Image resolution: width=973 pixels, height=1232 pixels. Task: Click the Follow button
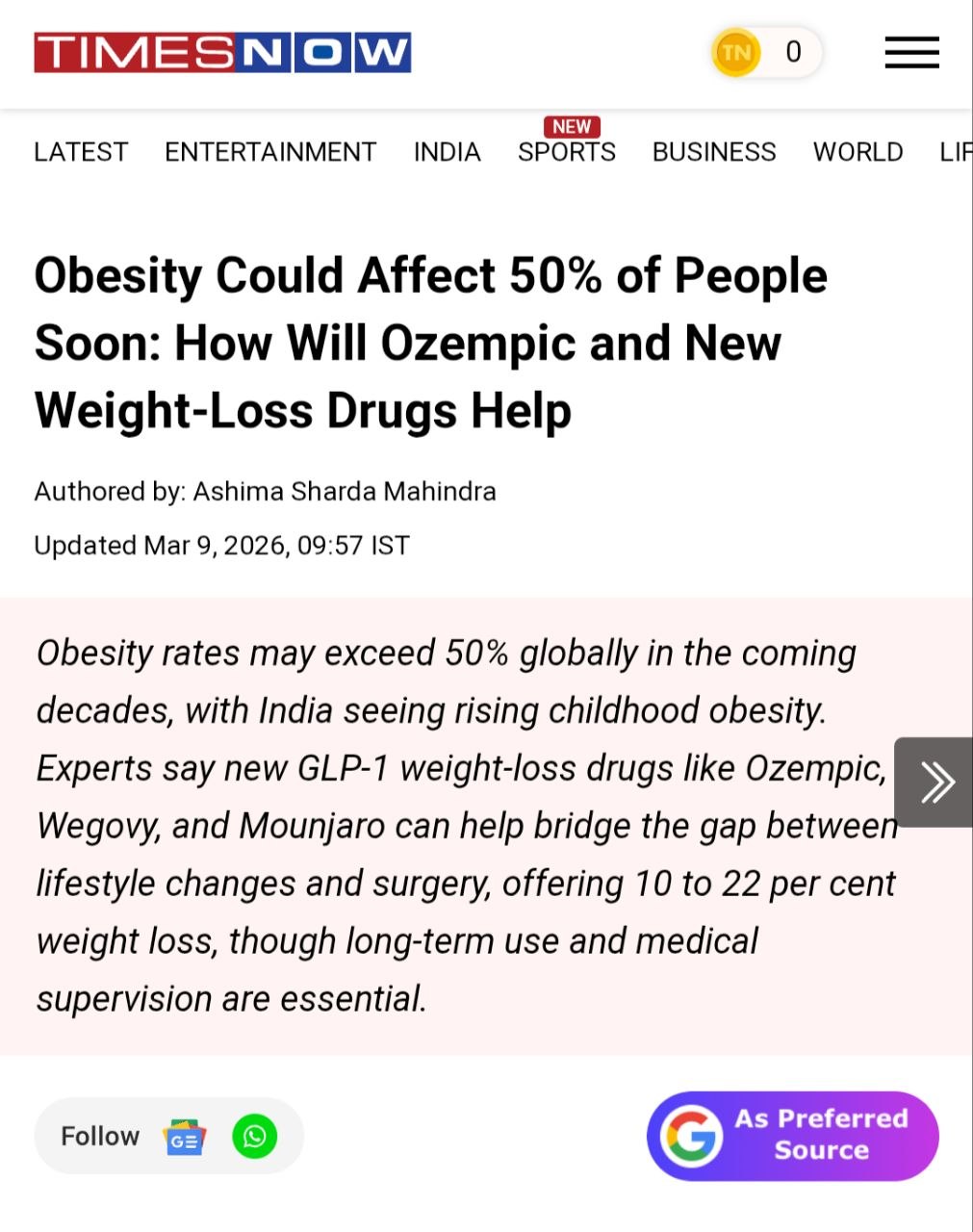(x=100, y=1137)
